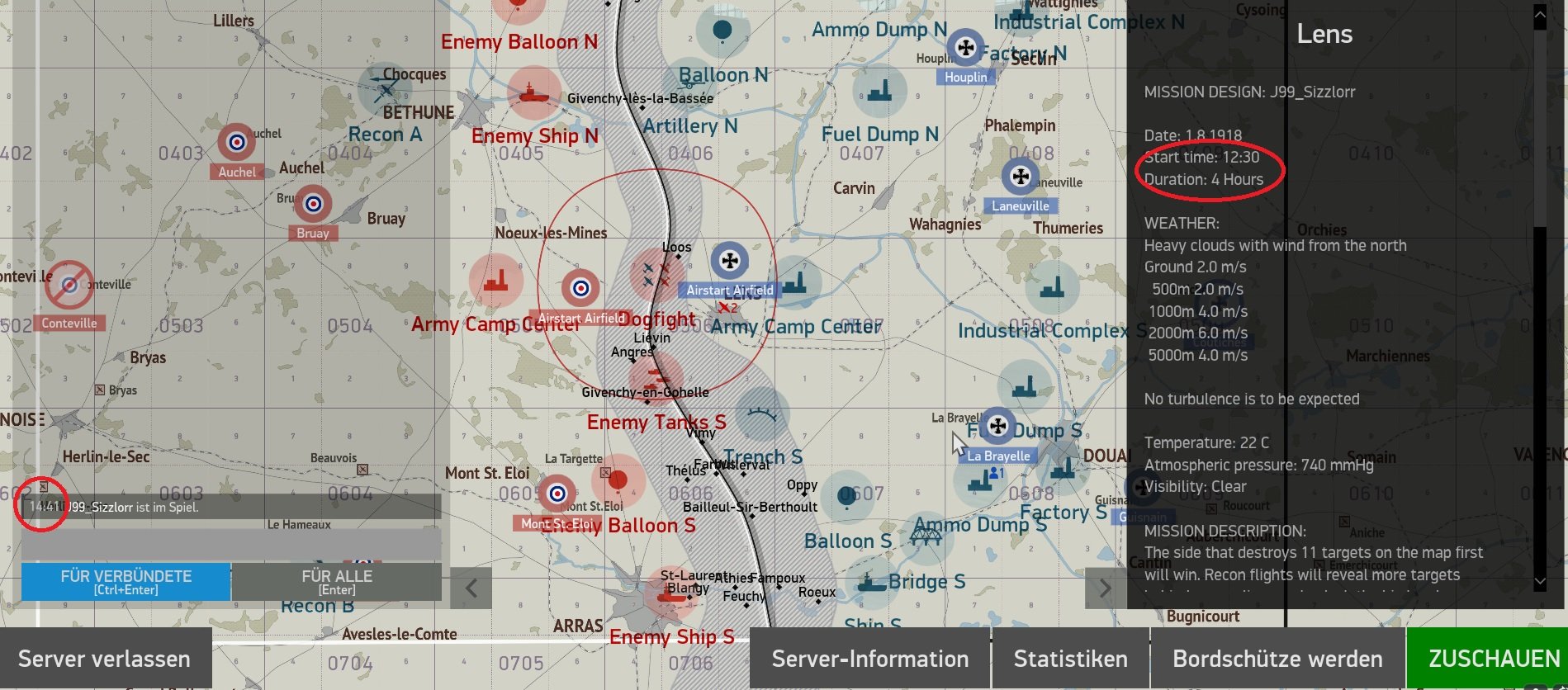Collapse the chat panel with left arrow

[471, 588]
